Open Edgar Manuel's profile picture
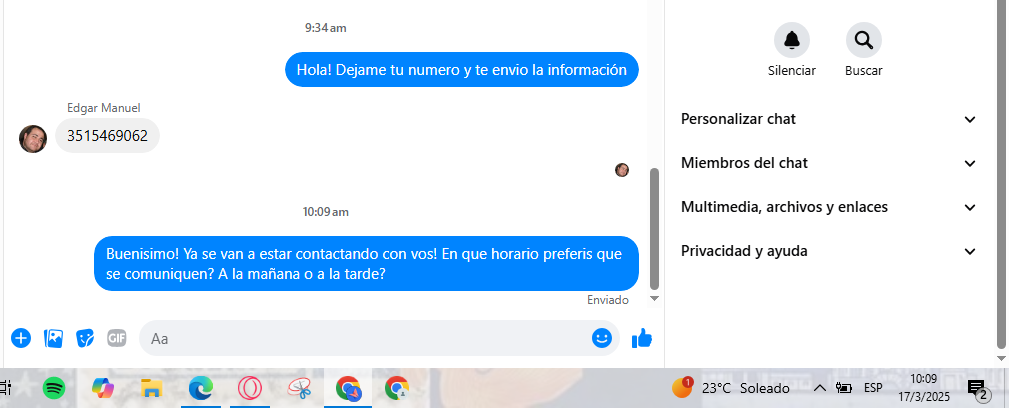The height and width of the screenshot is (408, 1009). pyautogui.click(x=33, y=138)
